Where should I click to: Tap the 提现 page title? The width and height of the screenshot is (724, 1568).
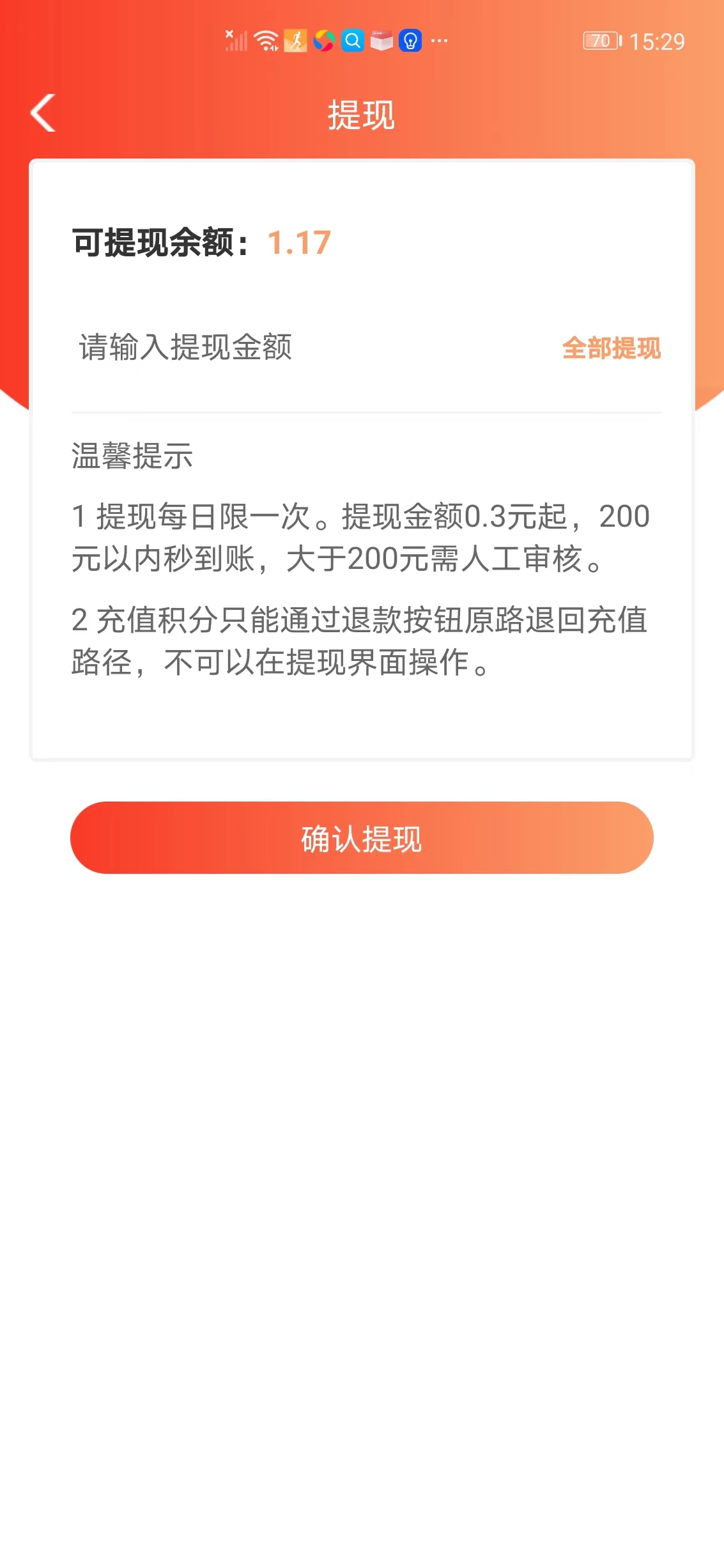[x=362, y=114]
